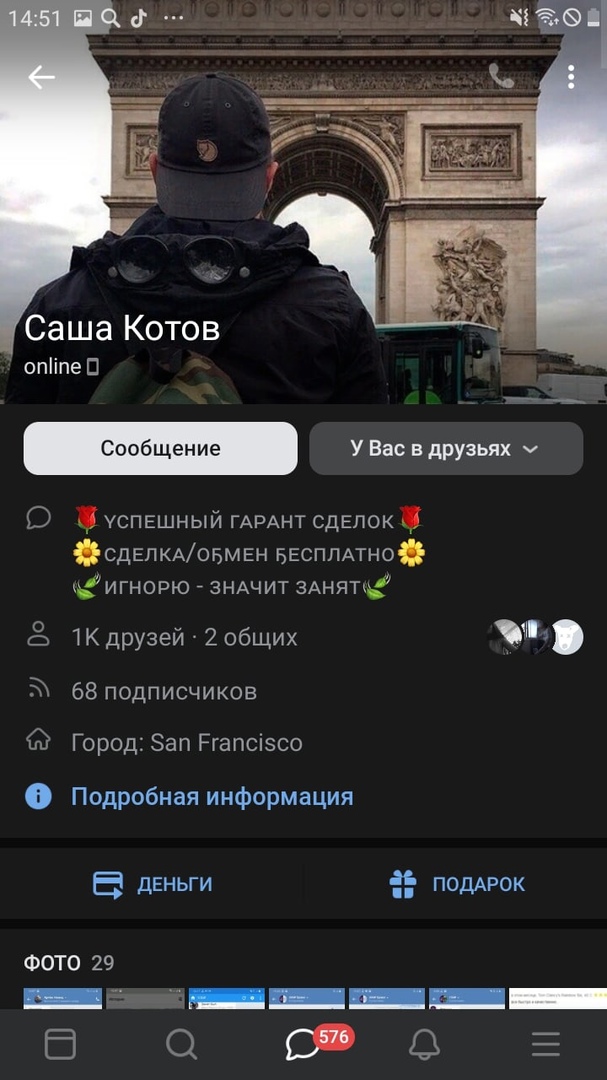The width and height of the screenshot is (607, 1080).
Task: Open the ФОТО 29 section
Action: (69, 963)
